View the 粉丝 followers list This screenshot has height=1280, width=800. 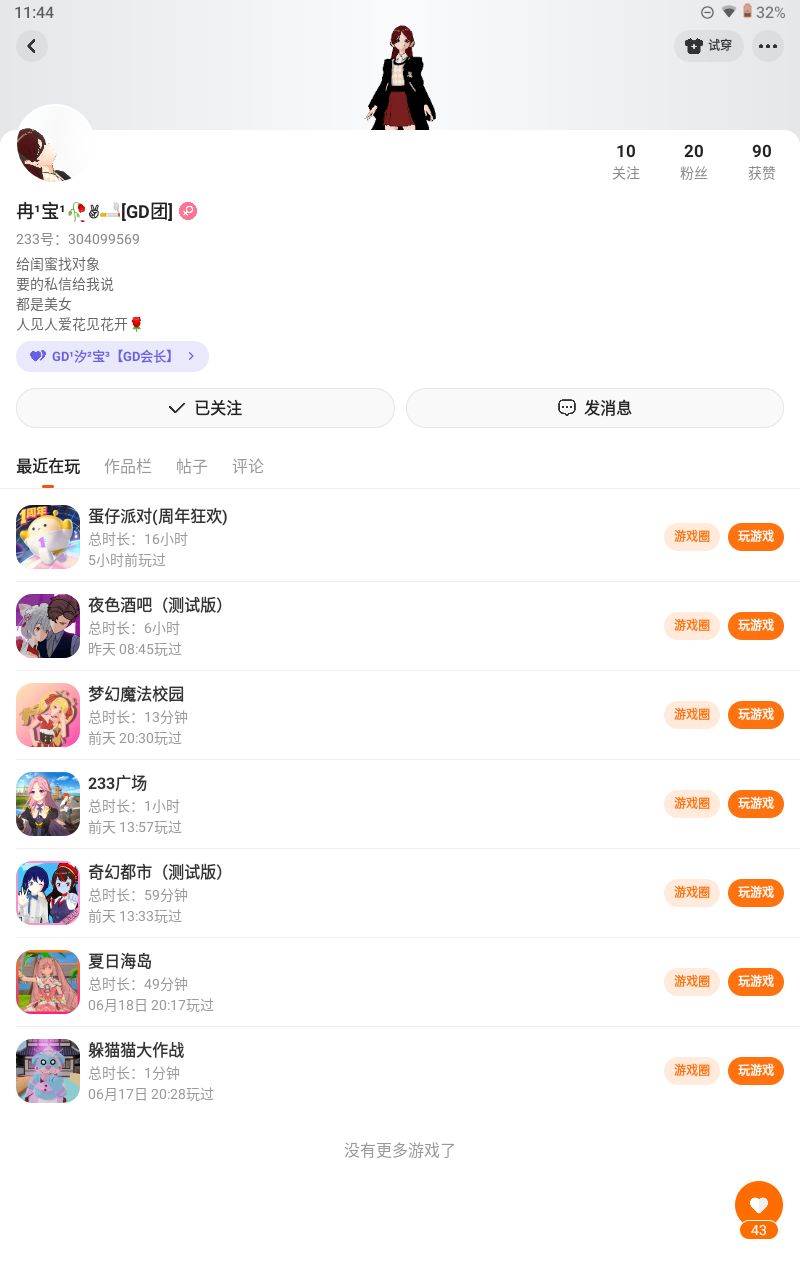pyautogui.click(x=694, y=161)
